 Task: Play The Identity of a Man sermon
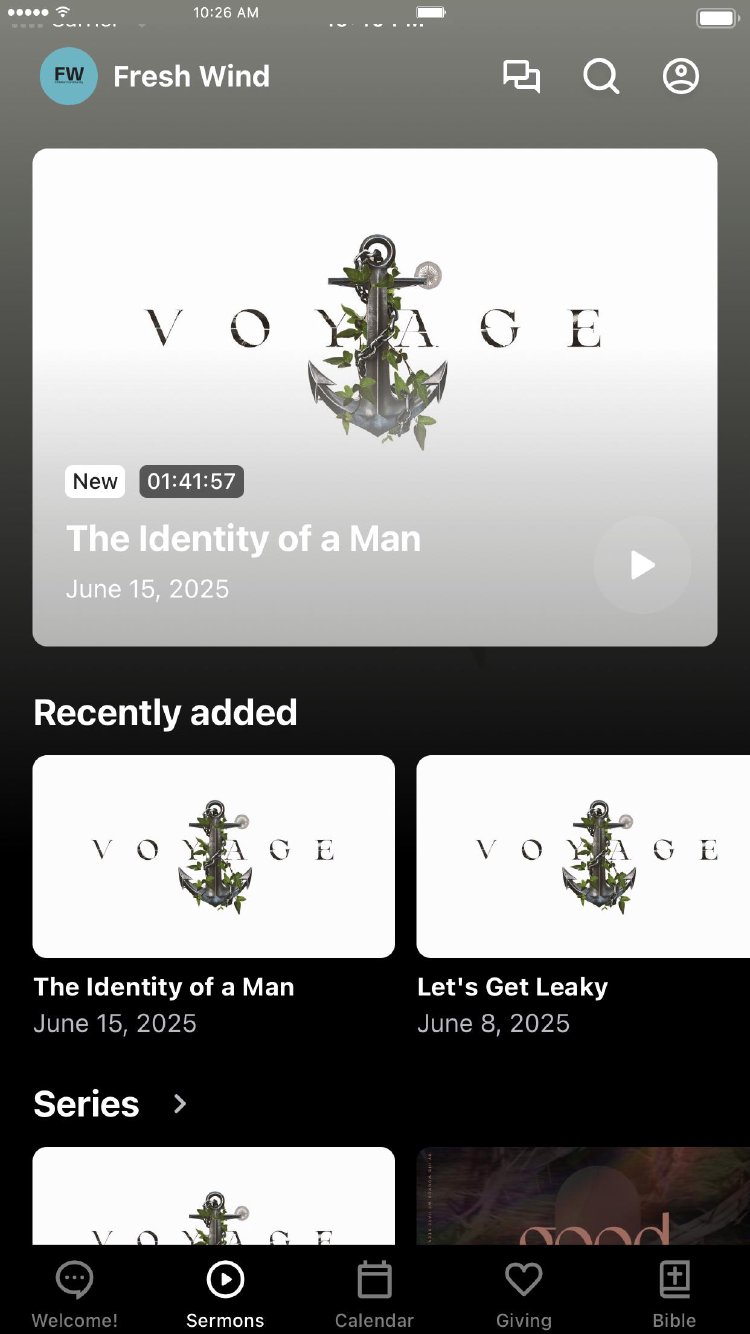pos(642,565)
